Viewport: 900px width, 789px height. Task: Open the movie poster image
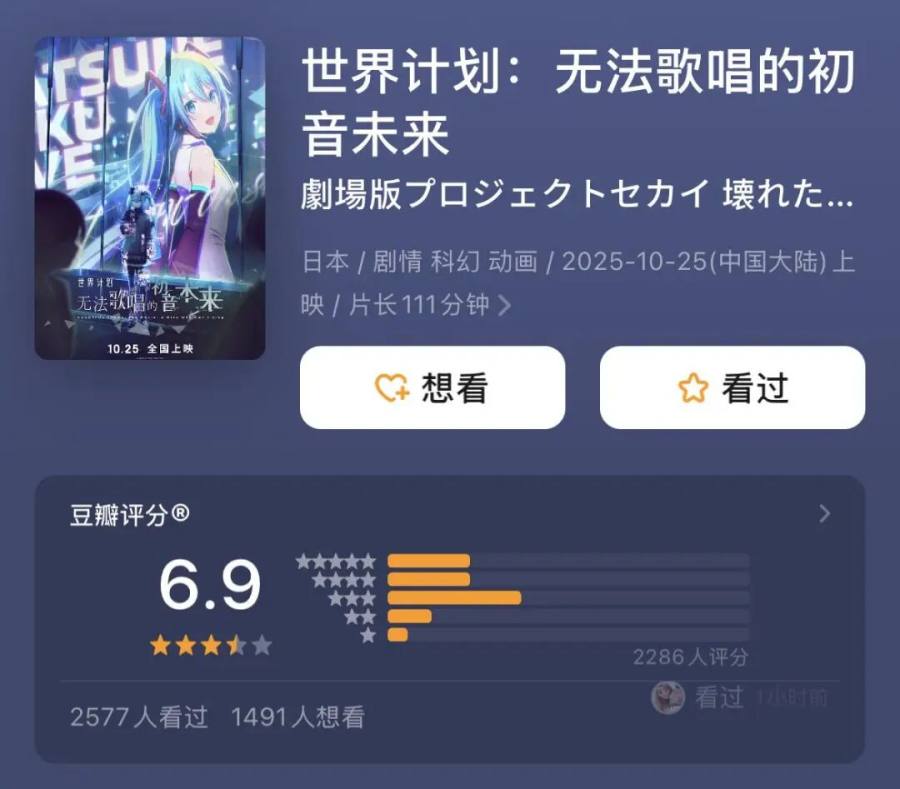pyautogui.click(x=150, y=198)
